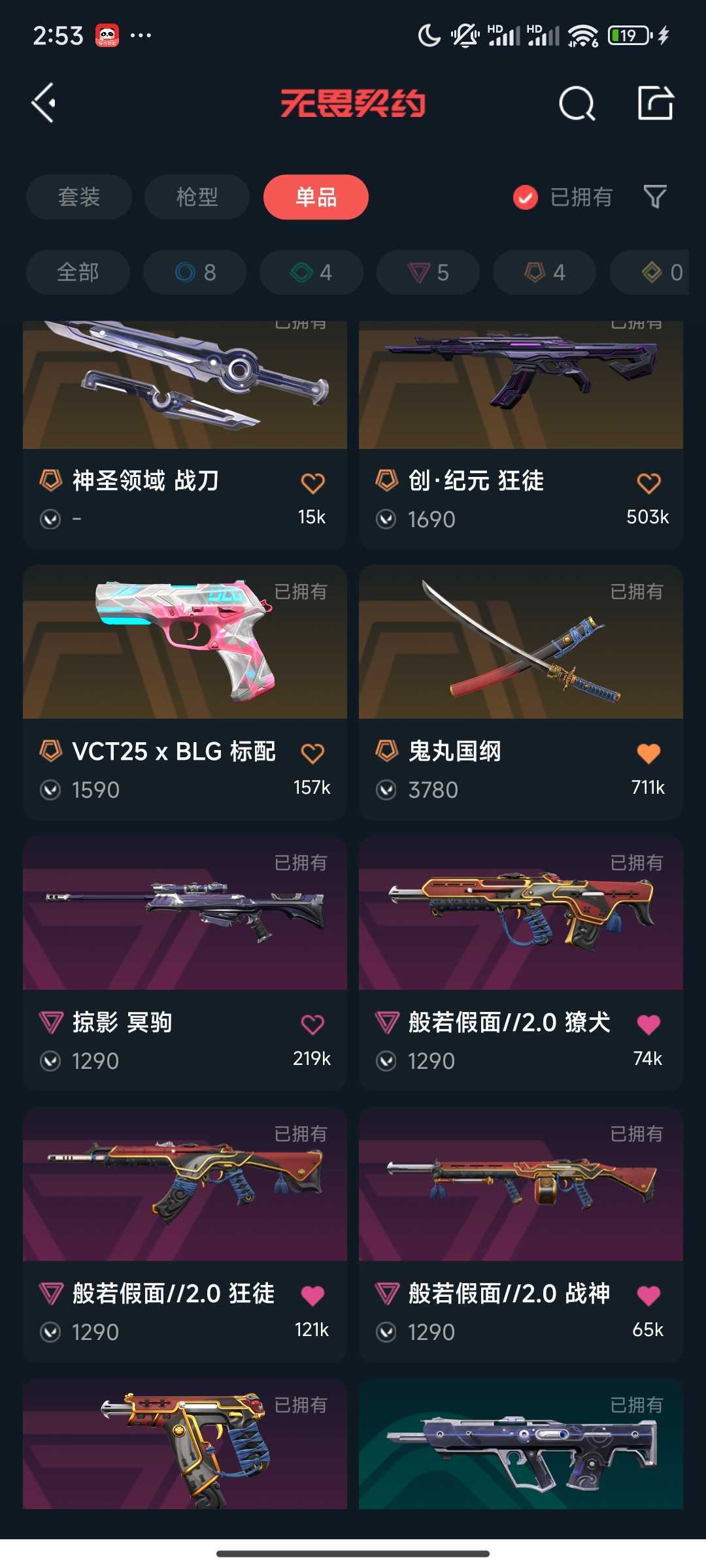
Task: Switch to the 套装 tab
Action: (x=78, y=197)
